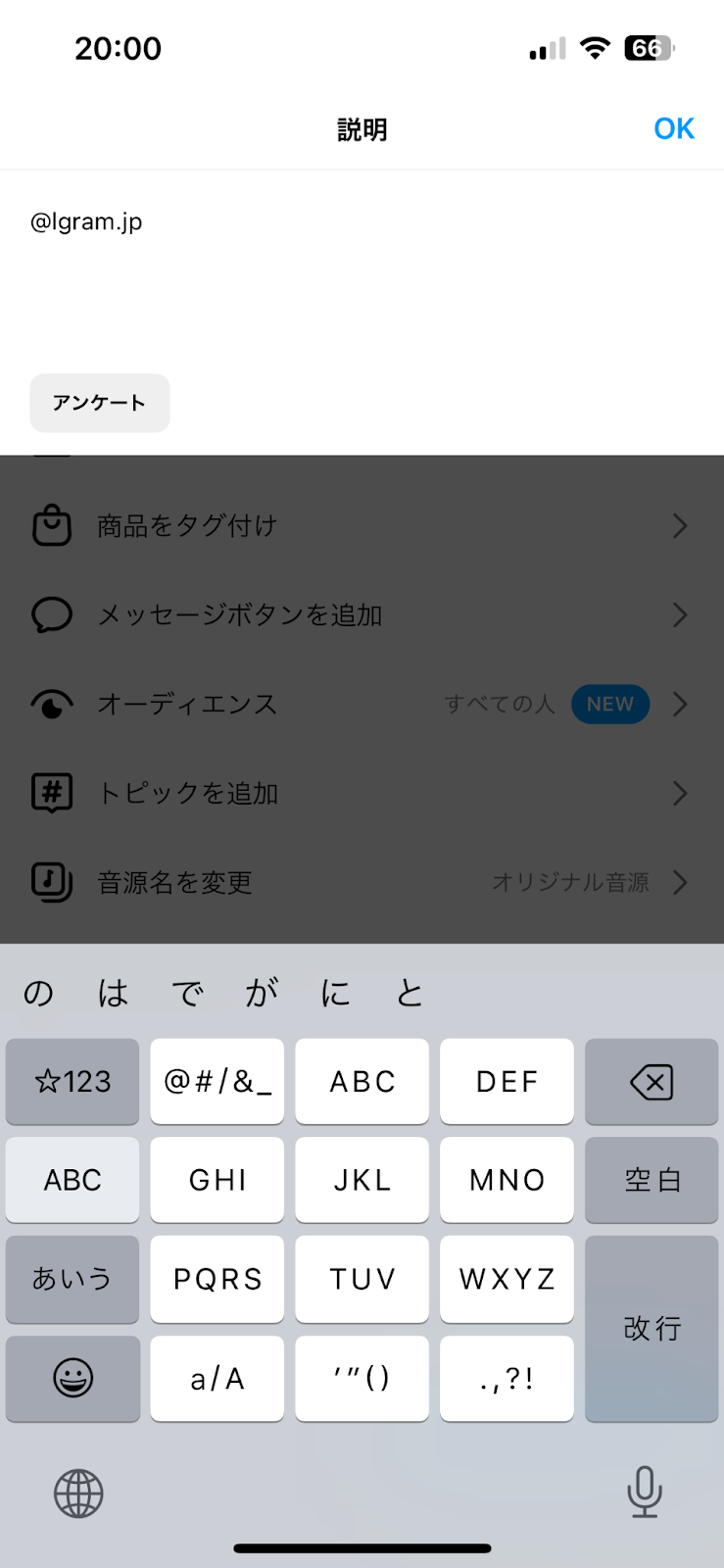Open メッセージボタンを追加 row
The width and height of the screenshot is (724, 1568).
(362, 615)
